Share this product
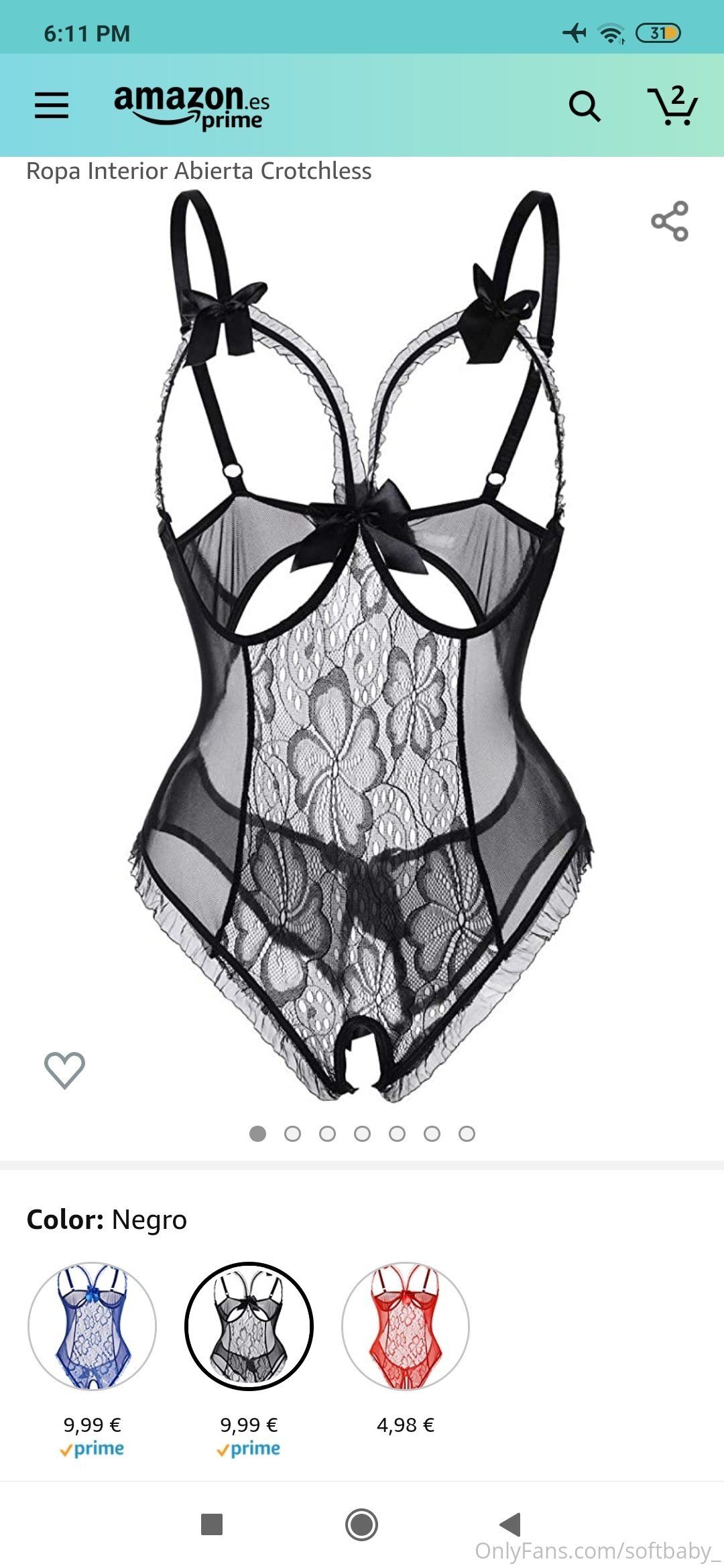Screen dimensions: 724x1568 point(670,221)
